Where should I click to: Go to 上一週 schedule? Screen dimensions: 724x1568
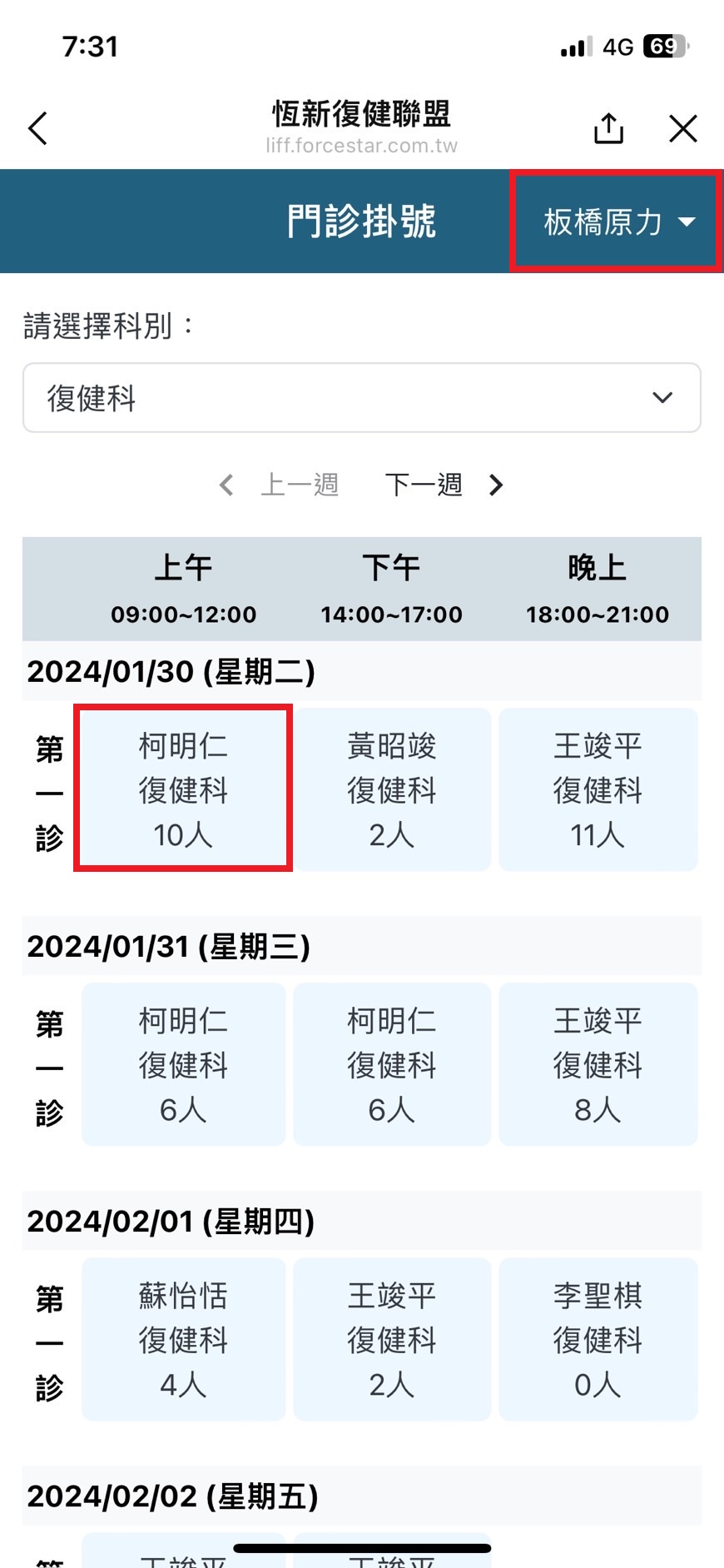[x=279, y=485]
